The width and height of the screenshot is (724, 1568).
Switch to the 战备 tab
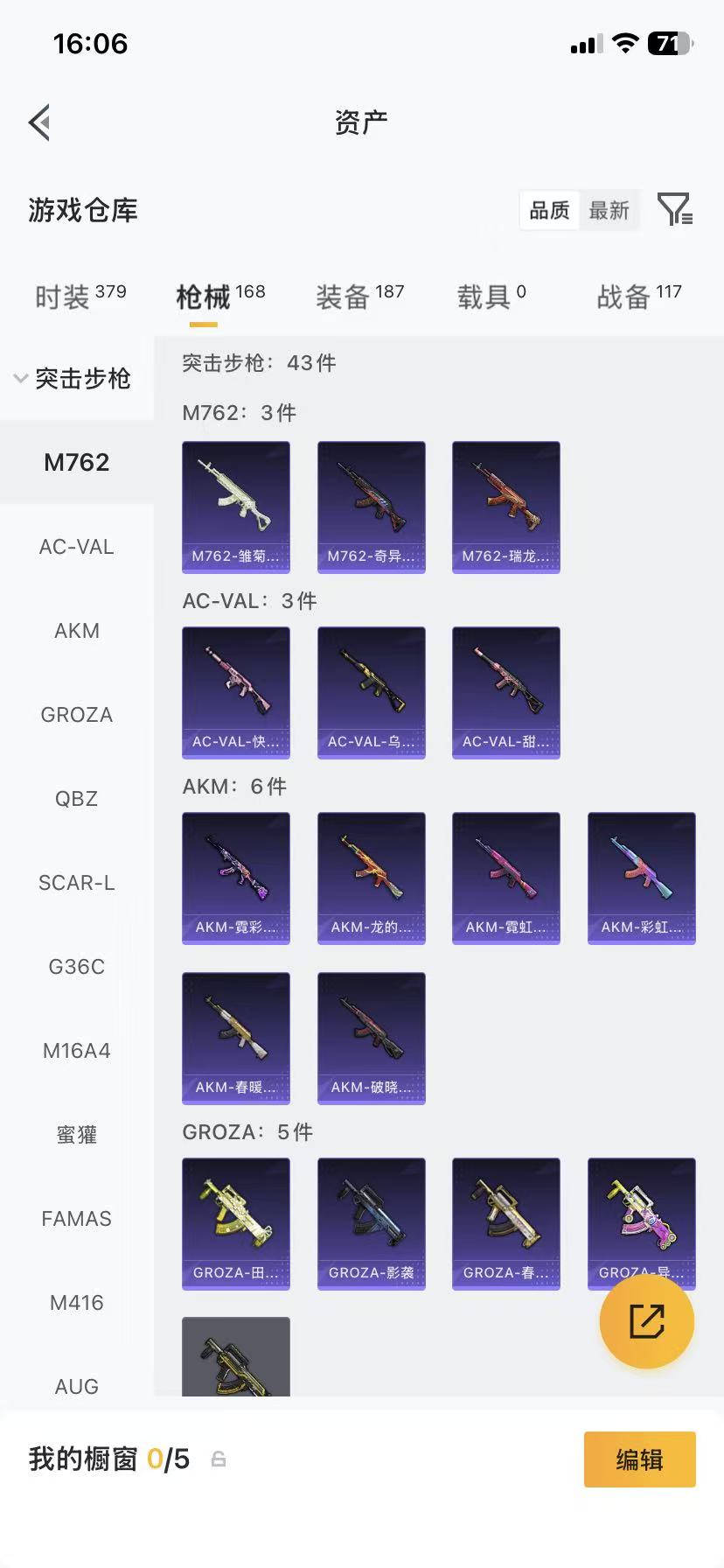638,297
